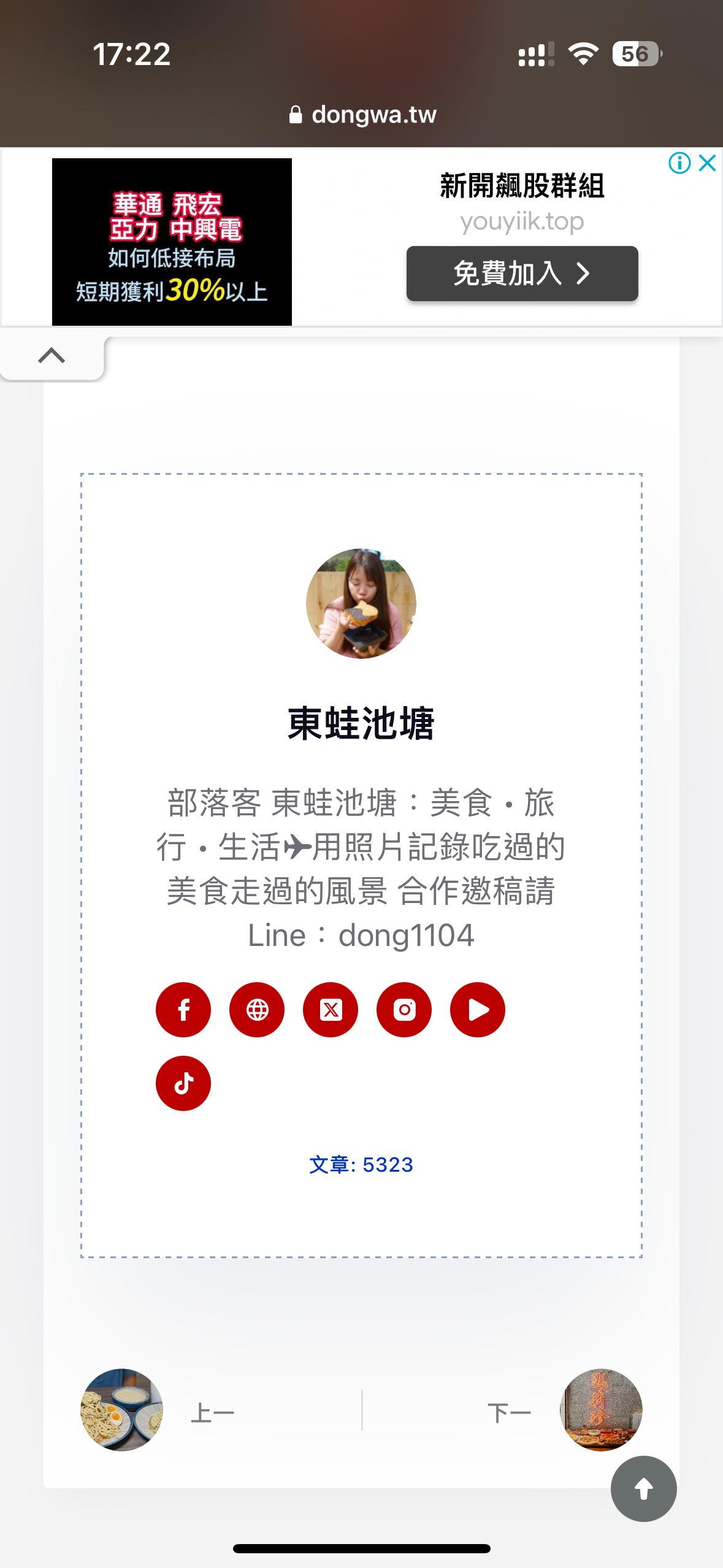Jump back to top with arrow button
The image size is (723, 1568).
click(643, 1489)
